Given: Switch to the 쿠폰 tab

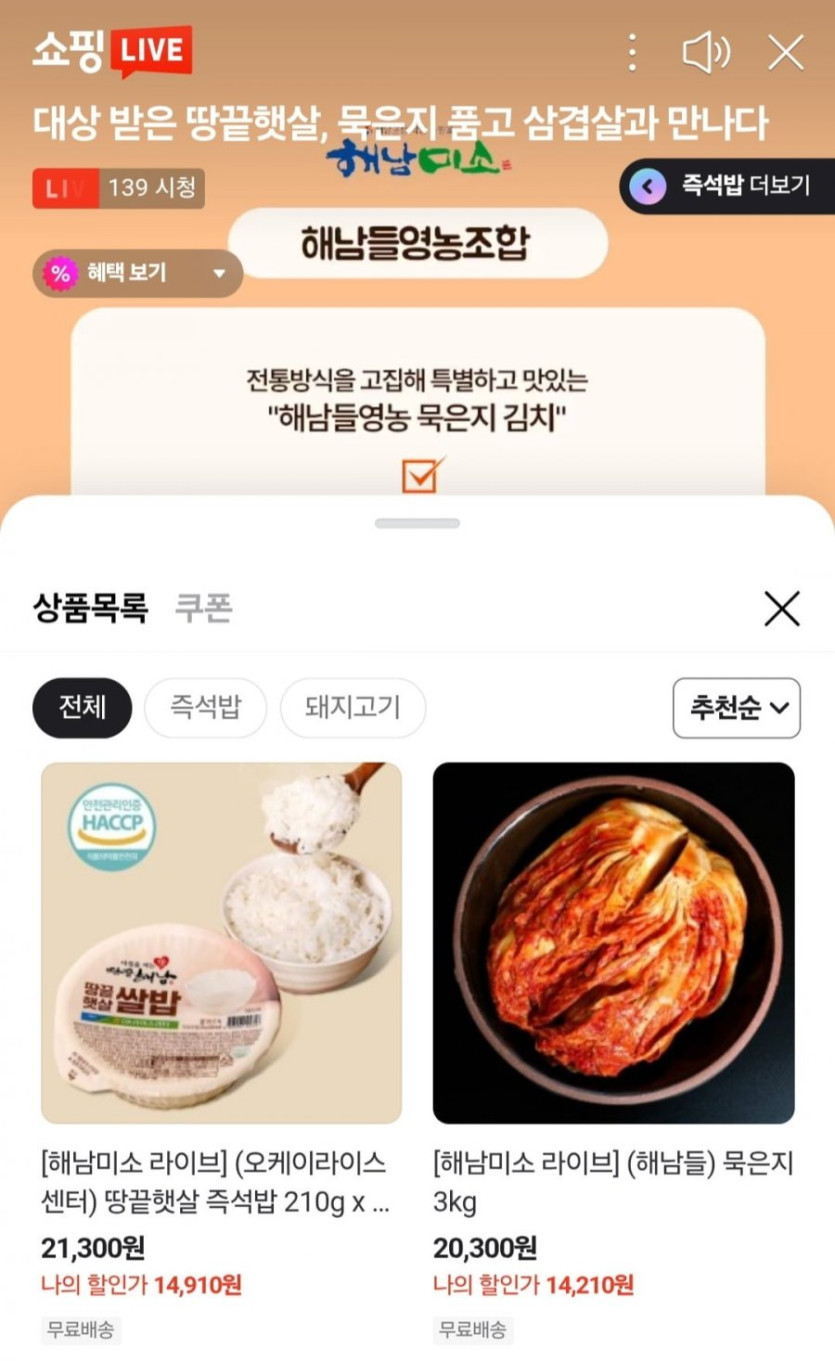Looking at the screenshot, I should coord(204,607).
